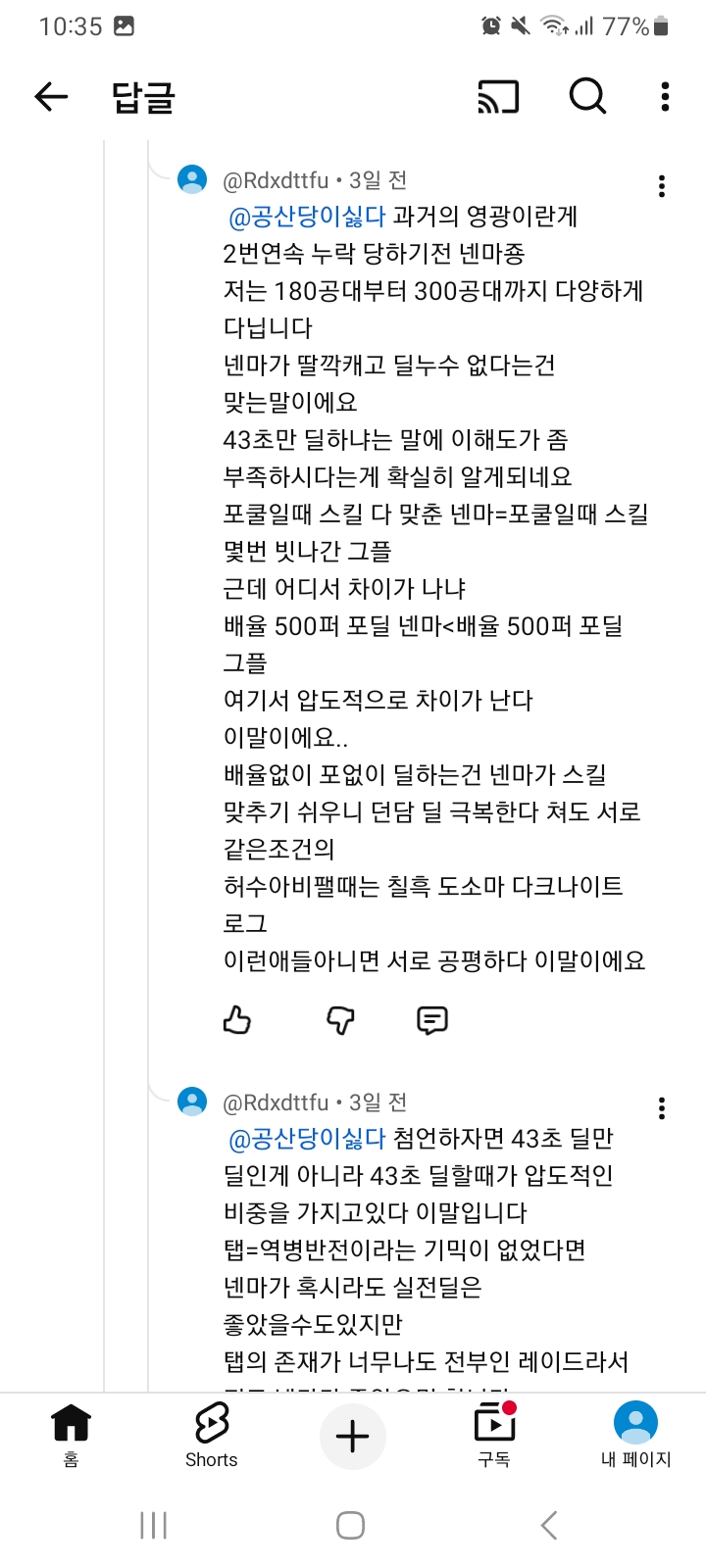The height and width of the screenshot is (1568, 706).
Task: Tap the system recent apps button
Action: pos(154,1525)
